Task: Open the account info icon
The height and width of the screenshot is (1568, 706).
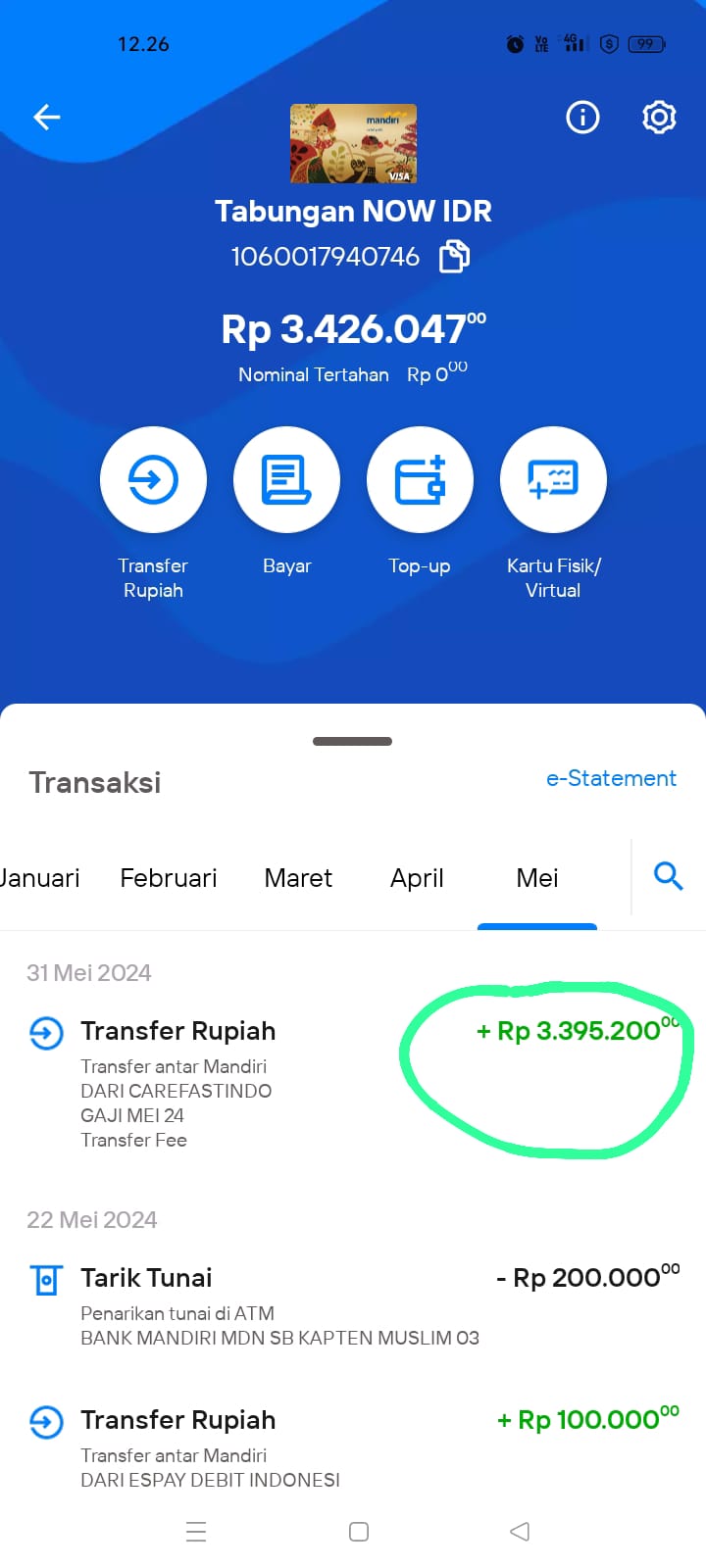Action: [x=582, y=118]
